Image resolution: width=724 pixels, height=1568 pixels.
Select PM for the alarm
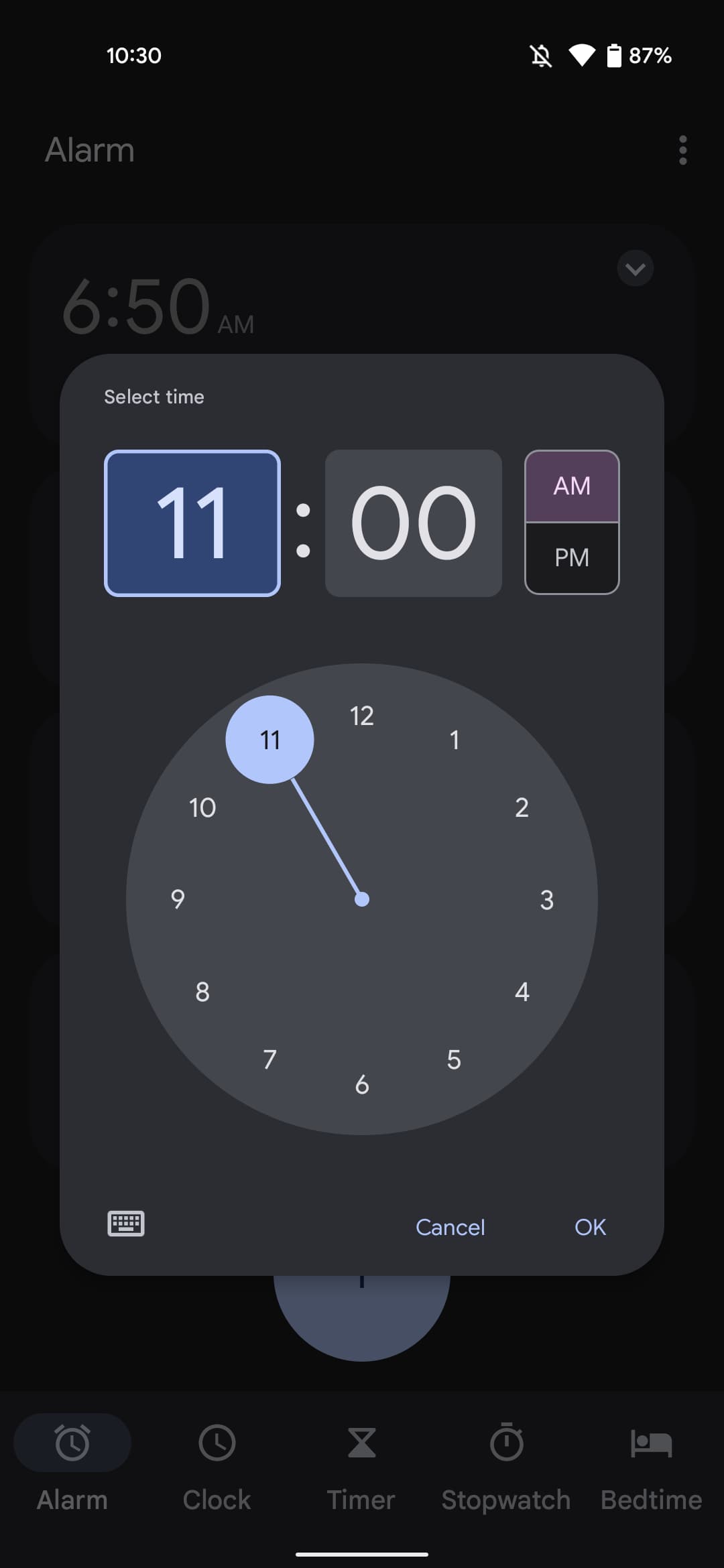coord(572,558)
